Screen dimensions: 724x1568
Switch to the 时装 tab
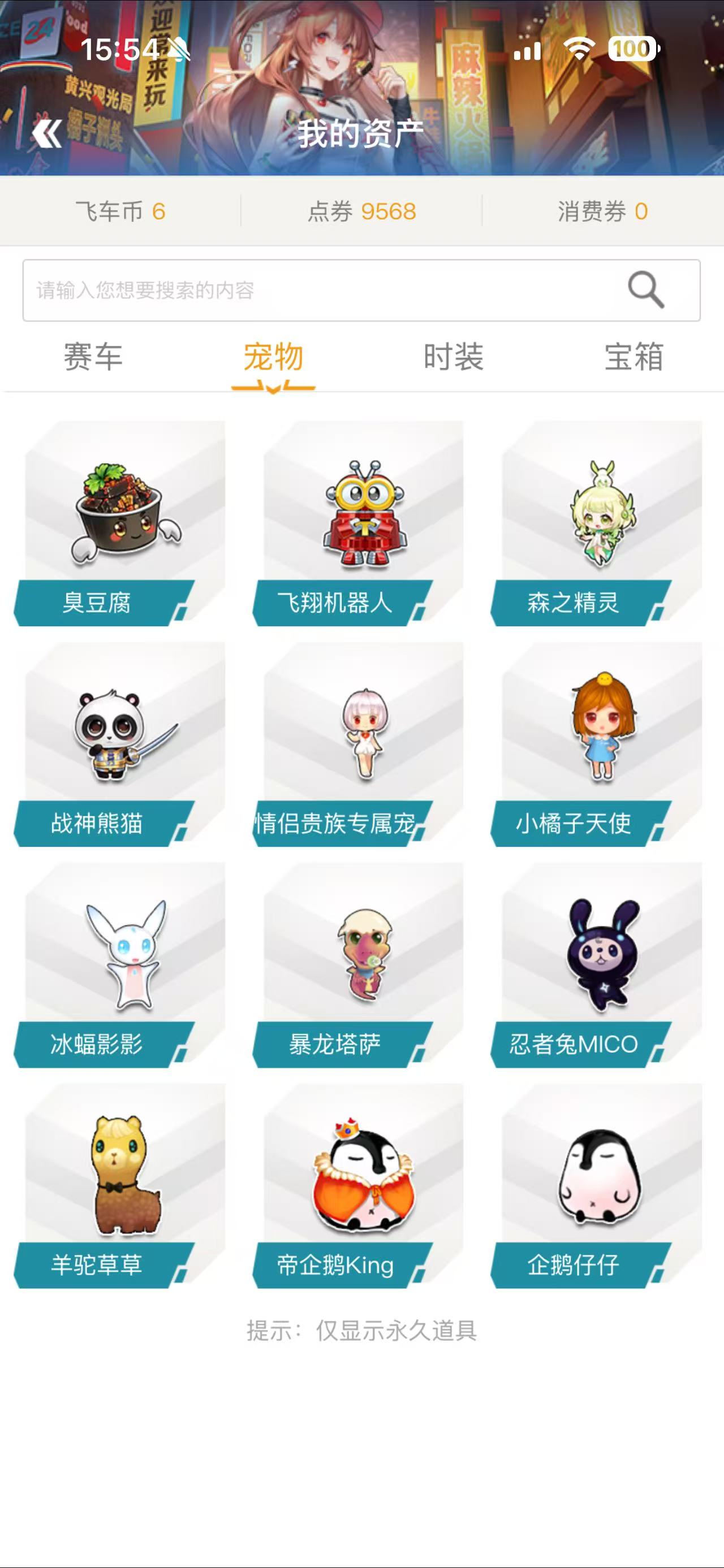pyautogui.click(x=454, y=357)
